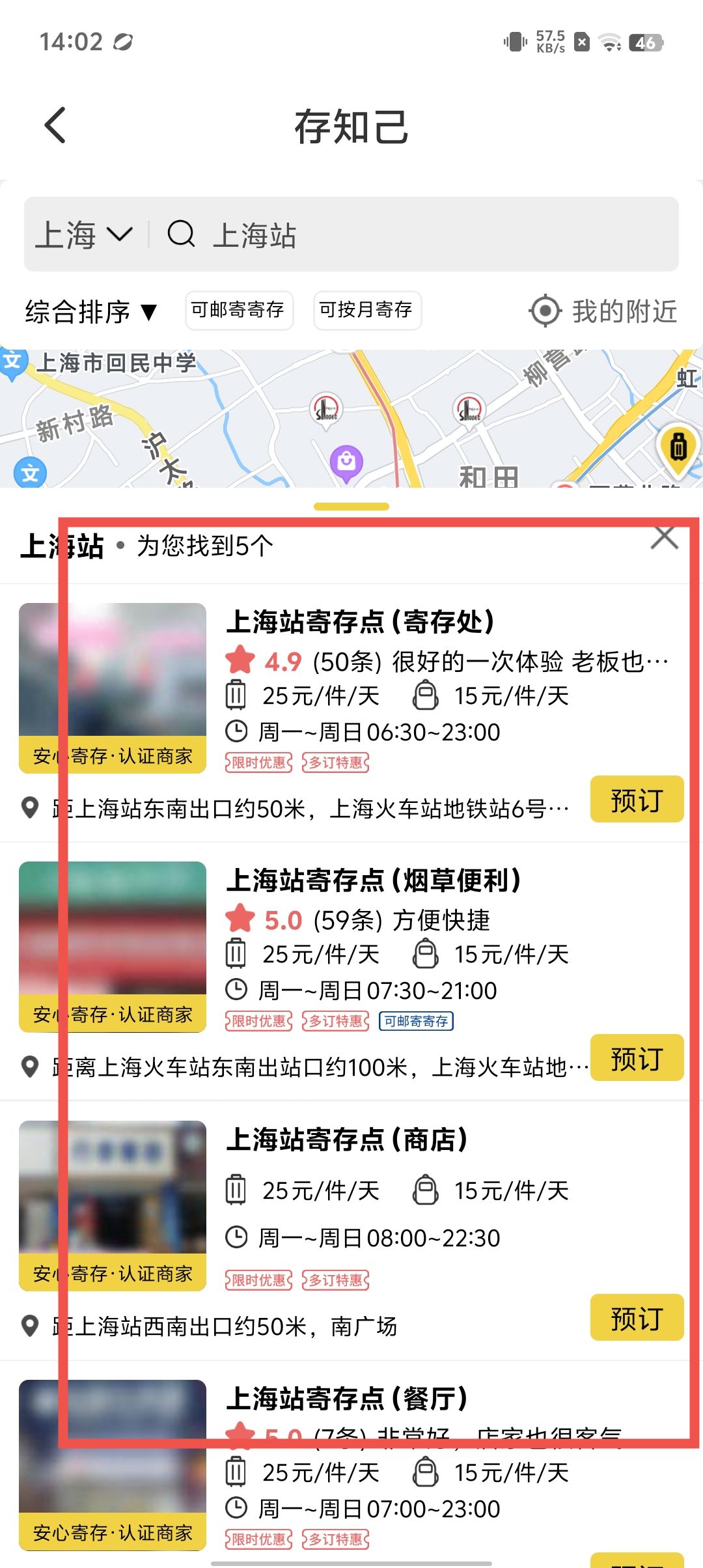
Task: Book 上海站寄存点(寄存处) with 预订
Action: (x=636, y=799)
